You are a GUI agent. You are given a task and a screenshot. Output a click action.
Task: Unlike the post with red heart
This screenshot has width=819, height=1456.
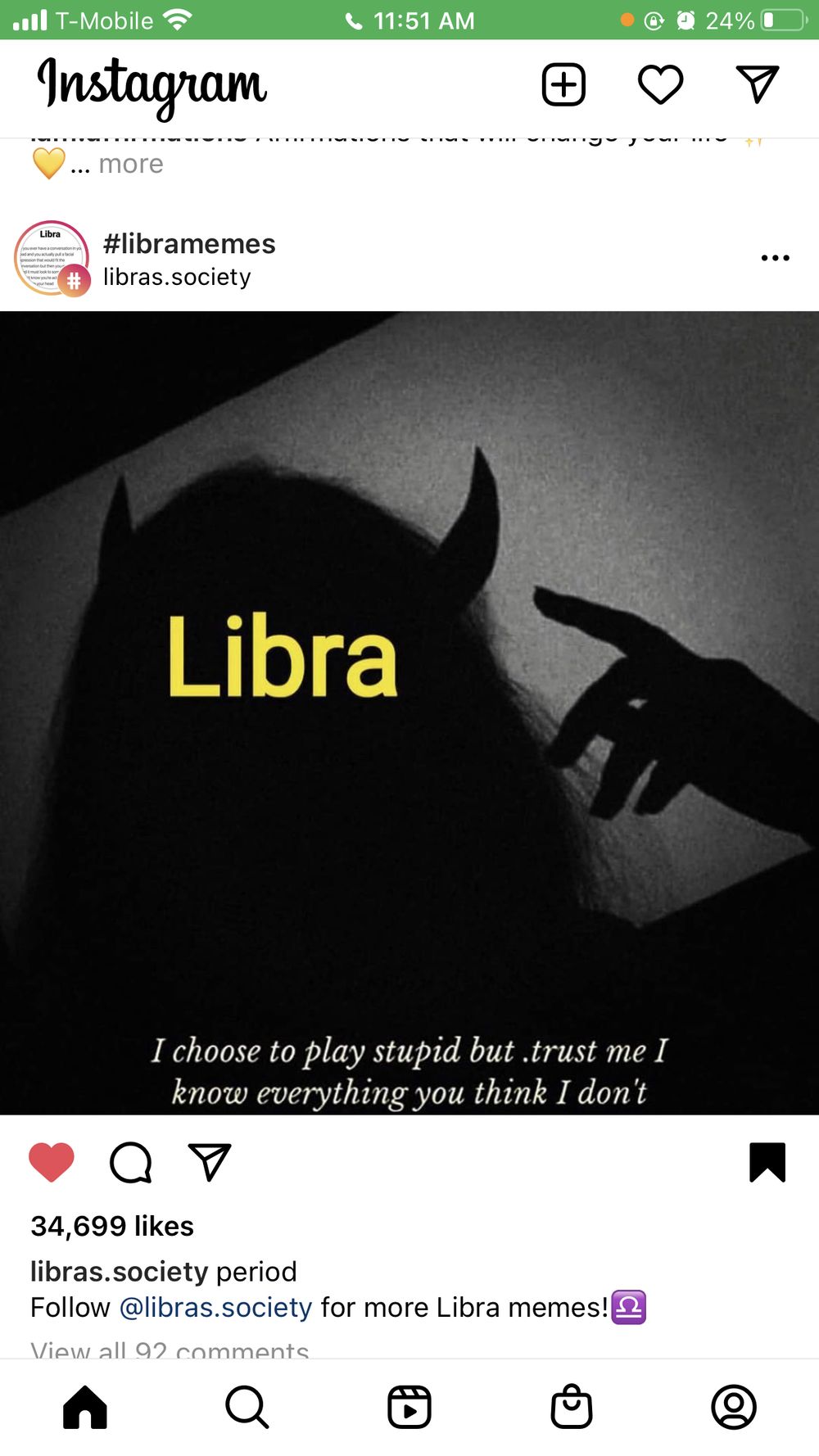click(52, 1161)
